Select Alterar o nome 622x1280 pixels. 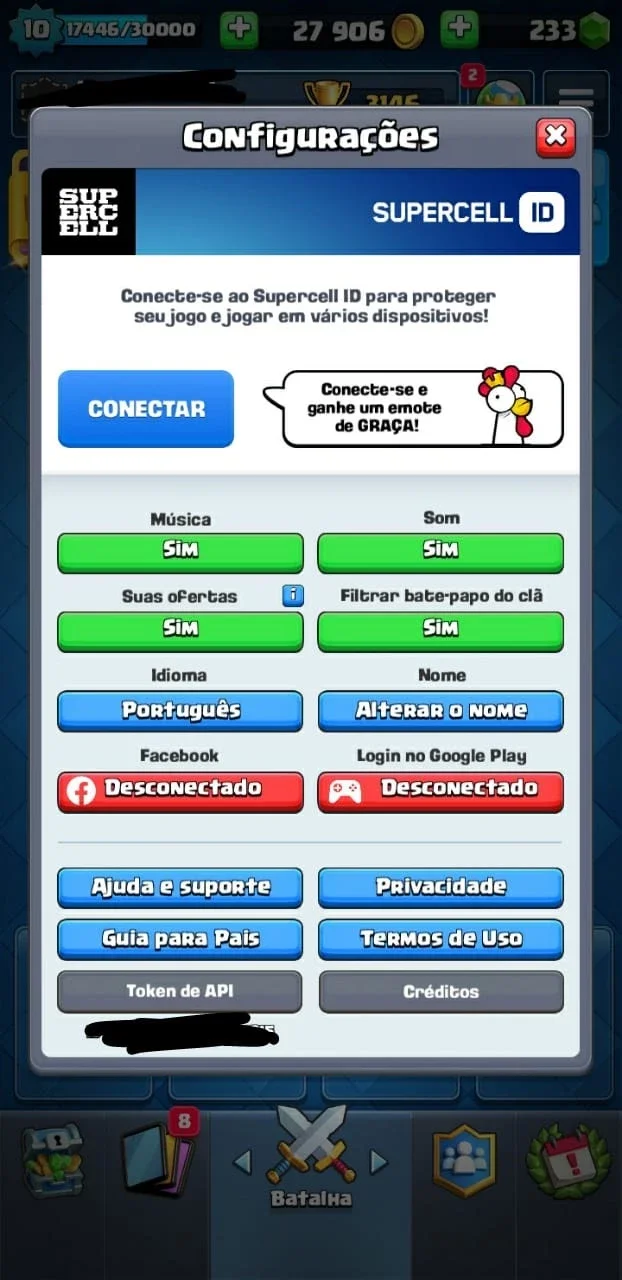441,711
